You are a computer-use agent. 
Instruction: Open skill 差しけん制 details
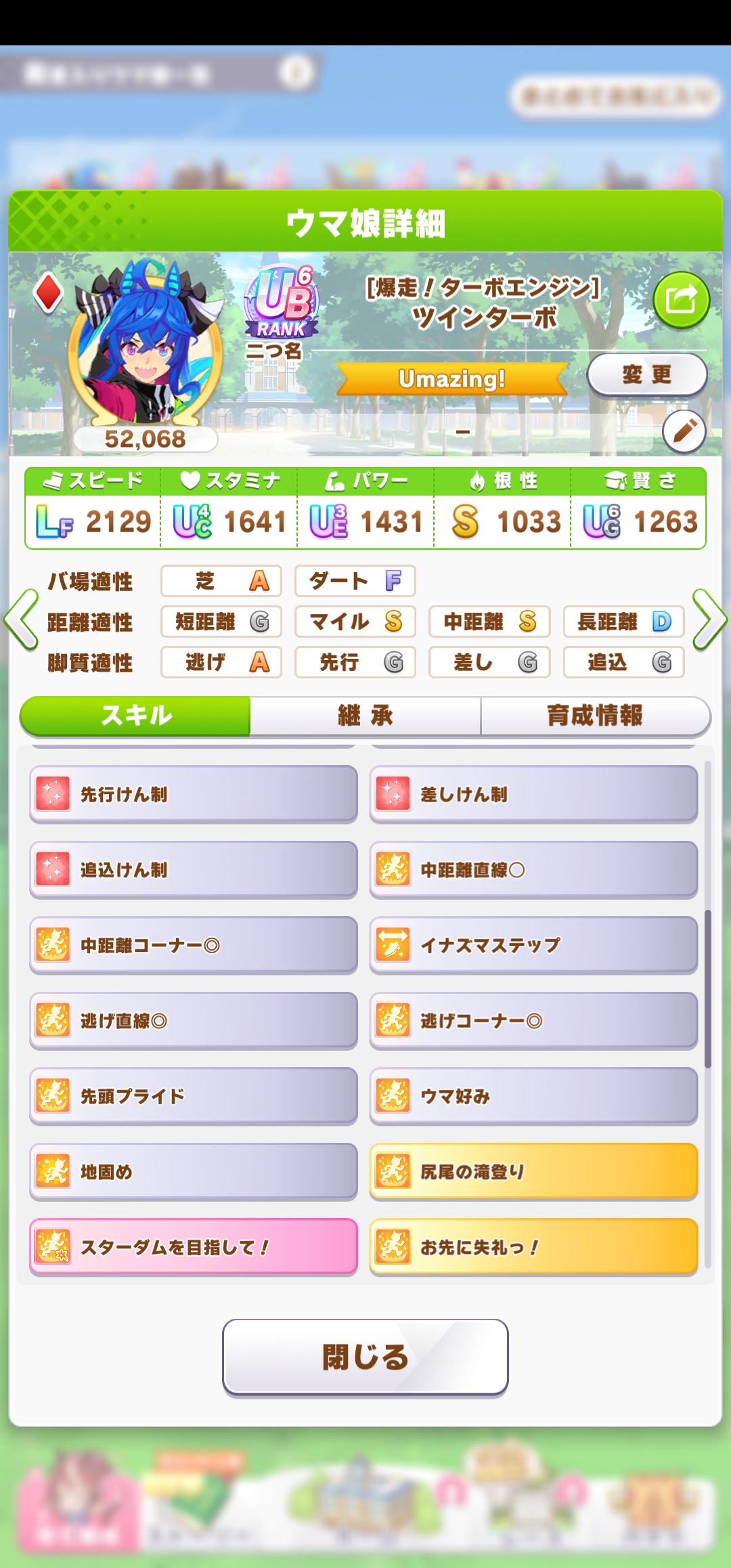tap(533, 794)
